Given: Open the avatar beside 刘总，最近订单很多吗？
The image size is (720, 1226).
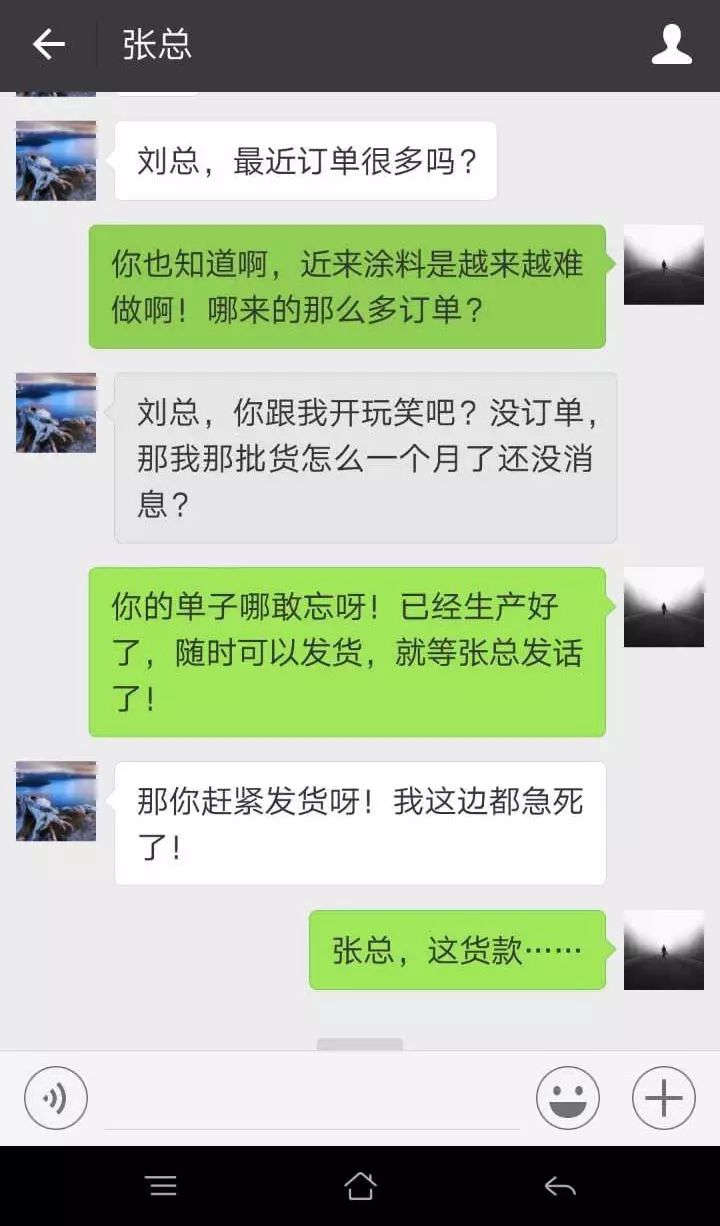Looking at the screenshot, I should click(56, 161).
